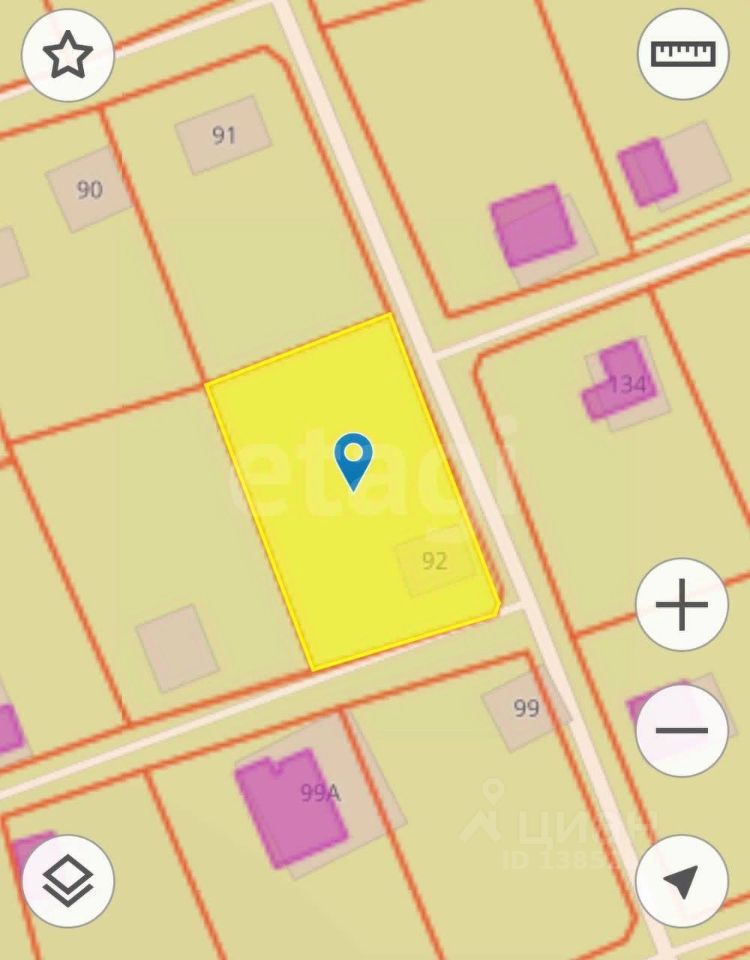Add this plot to favorites with the star
This screenshot has height=960, width=750.
pos(68,55)
